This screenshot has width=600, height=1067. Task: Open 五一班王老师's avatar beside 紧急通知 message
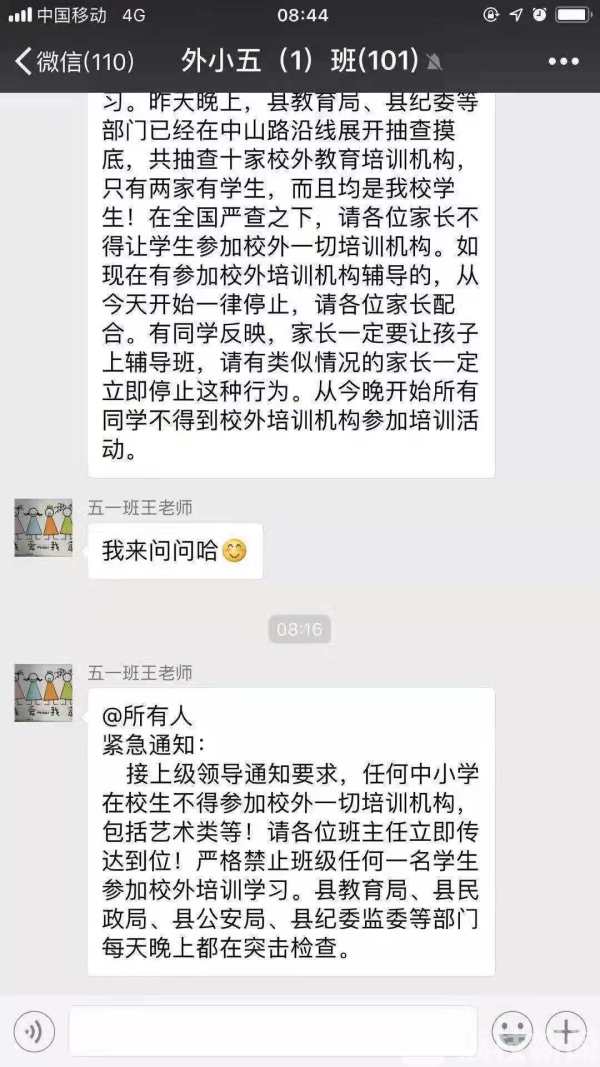tap(43, 692)
